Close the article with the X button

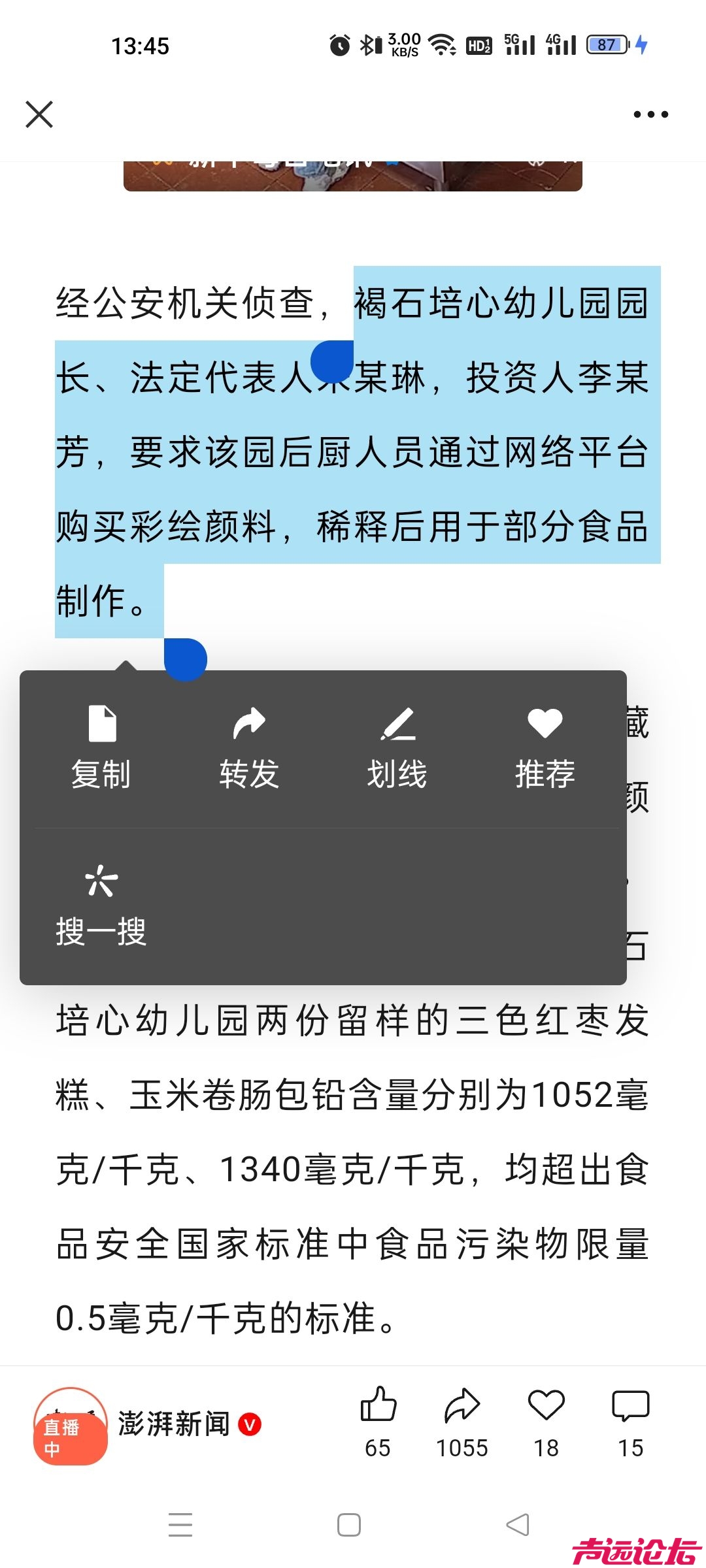coord(39,113)
